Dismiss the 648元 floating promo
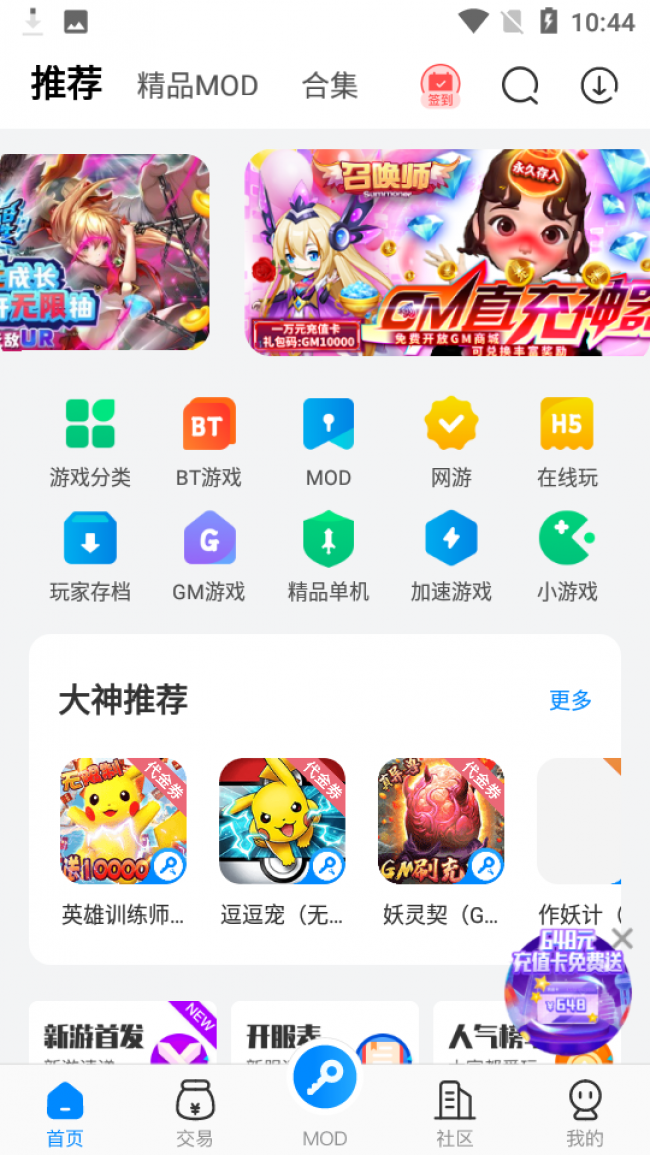The image size is (650, 1155). (623, 938)
